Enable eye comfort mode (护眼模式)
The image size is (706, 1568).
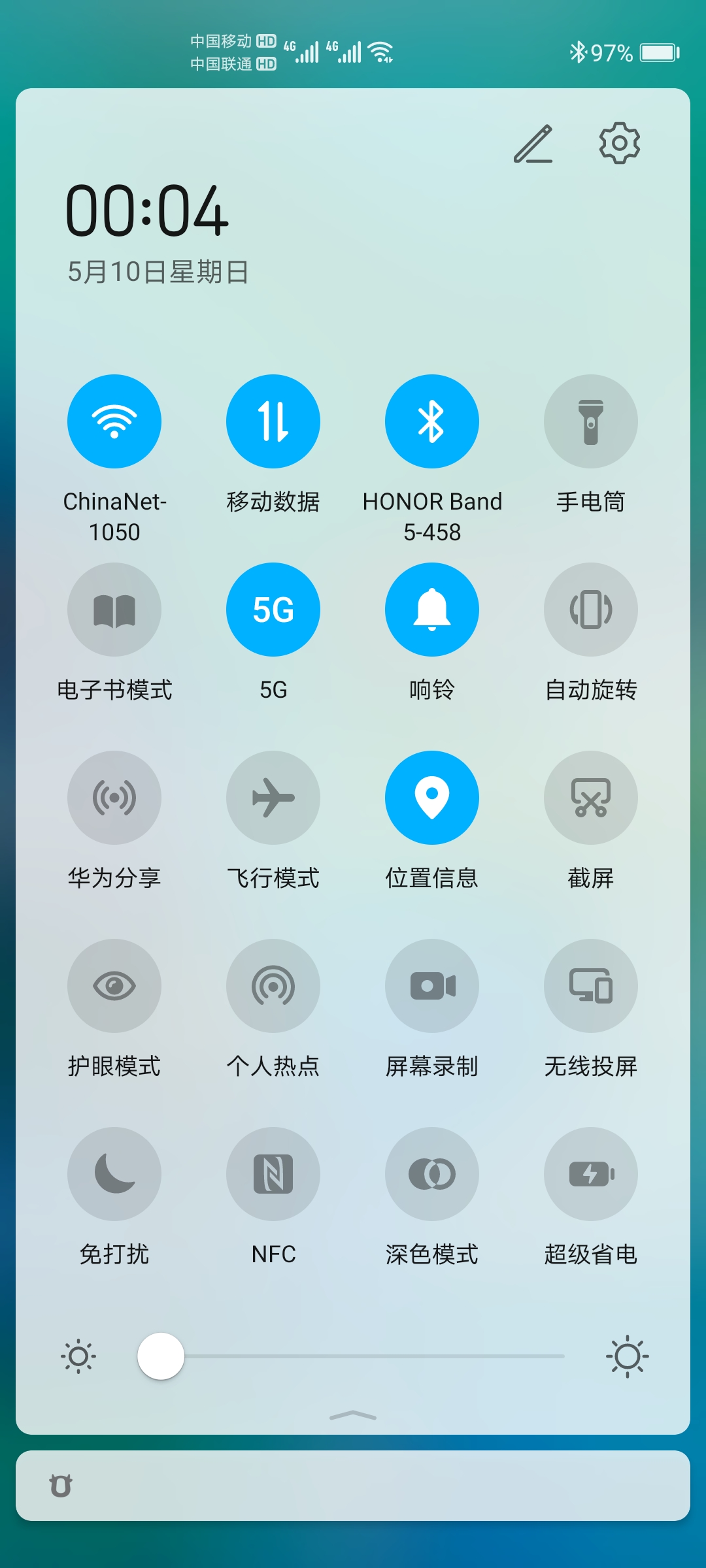(114, 985)
